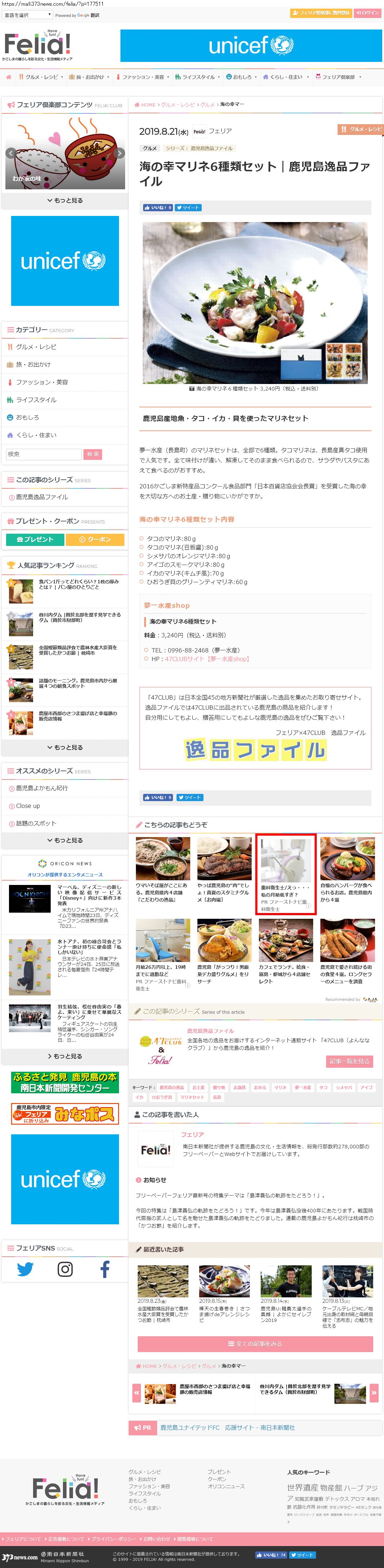Image resolution: width=384 pixels, height=1568 pixels.
Task: Tap the 全ての記事をみる button
Action: click(255, 1344)
